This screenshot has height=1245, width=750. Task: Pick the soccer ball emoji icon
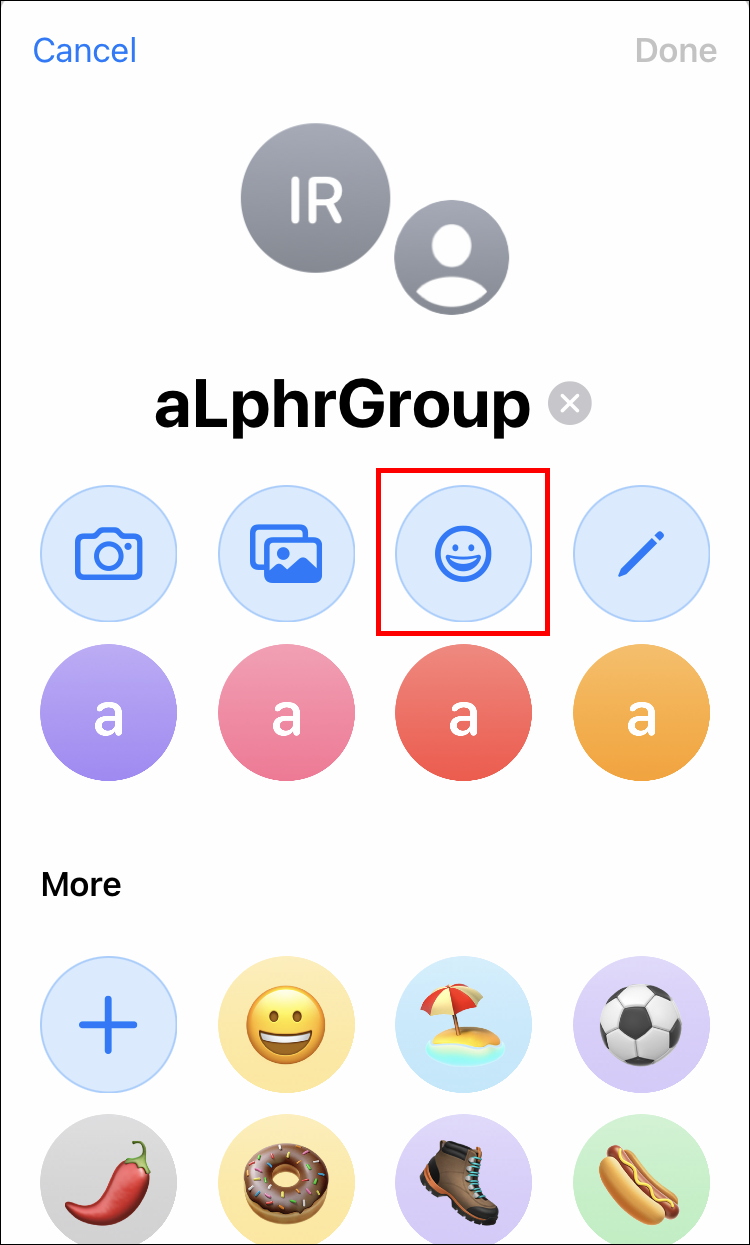click(x=641, y=1025)
